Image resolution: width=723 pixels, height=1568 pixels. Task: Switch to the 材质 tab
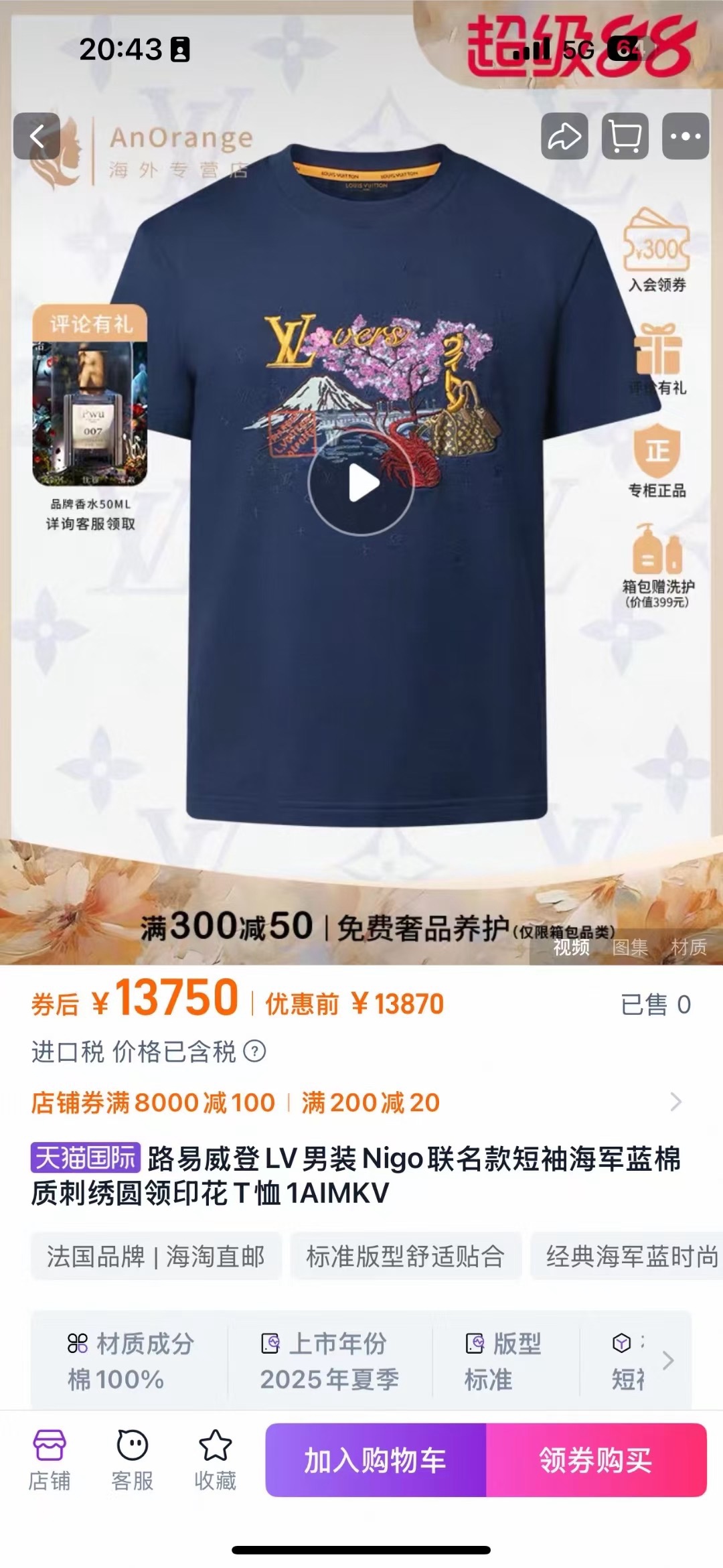688,947
